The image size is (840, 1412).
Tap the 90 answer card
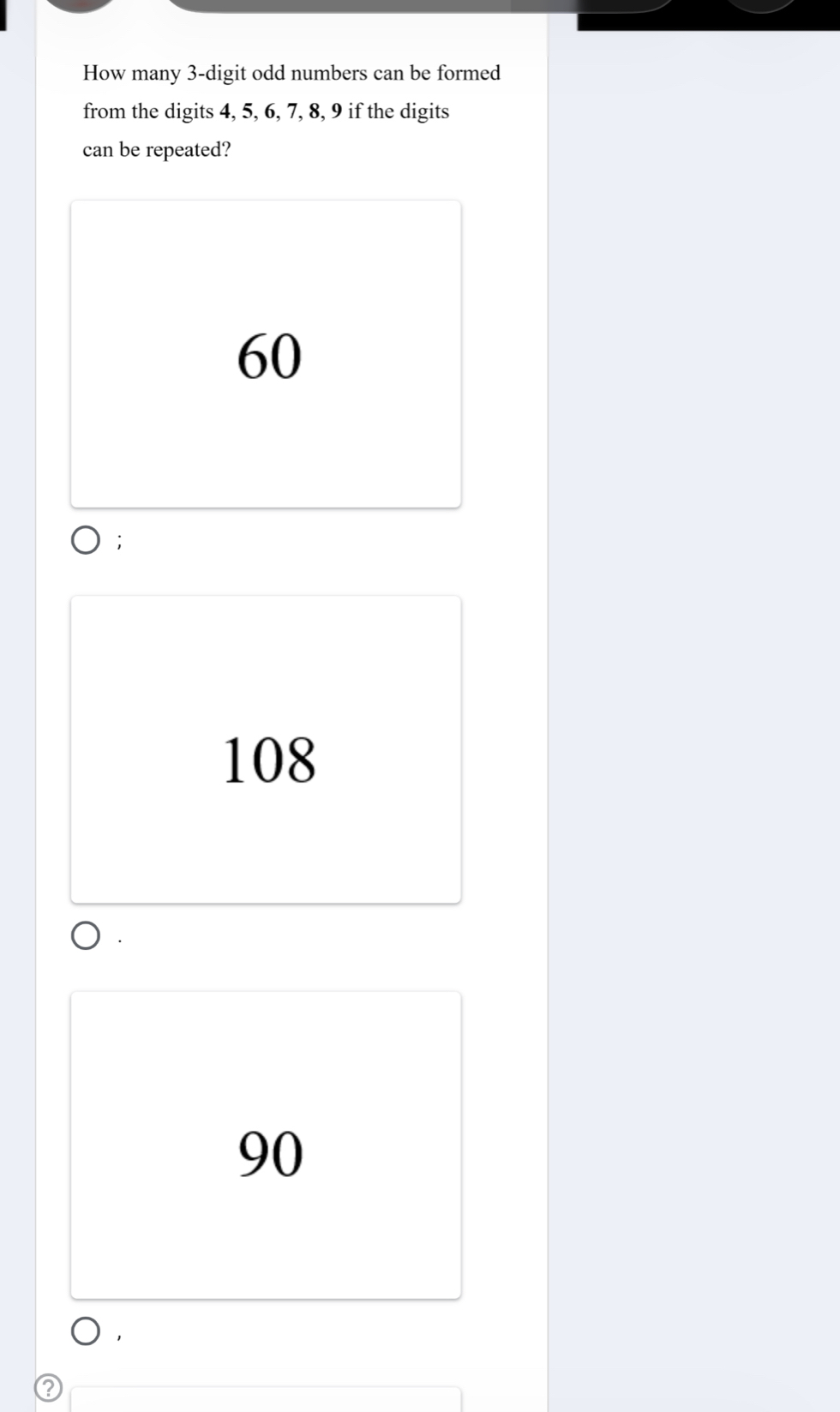tap(266, 1145)
